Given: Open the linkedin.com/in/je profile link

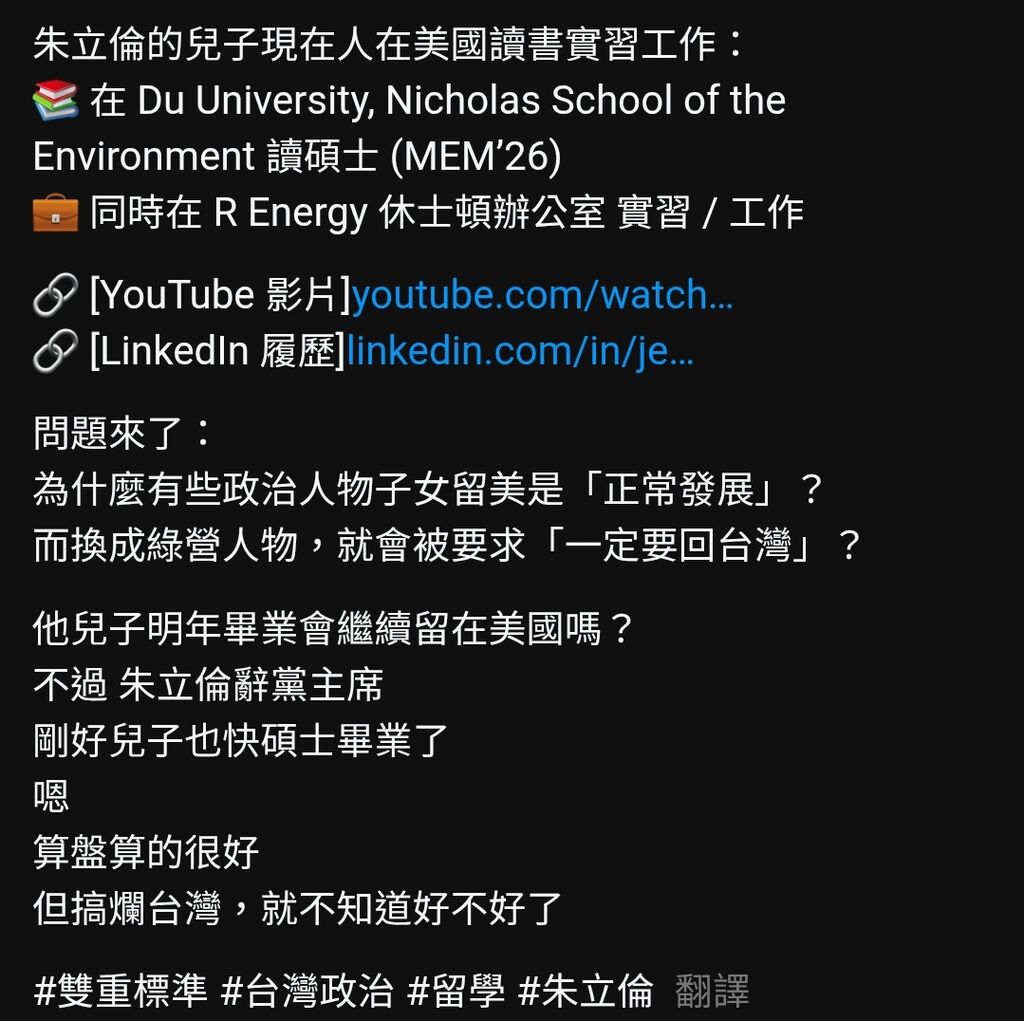Looking at the screenshot, I should tap(519, 351).
